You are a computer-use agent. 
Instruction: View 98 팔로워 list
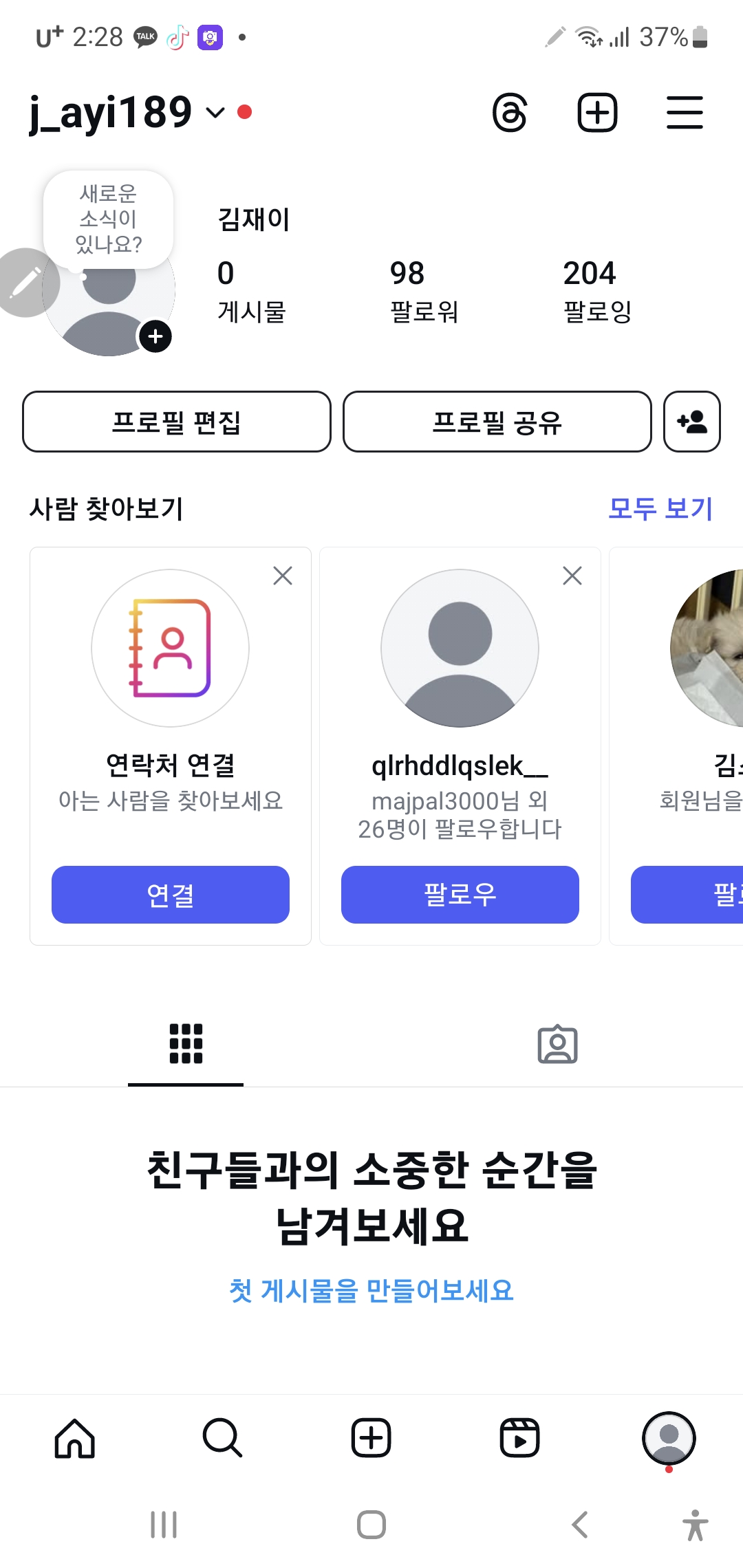423,292
